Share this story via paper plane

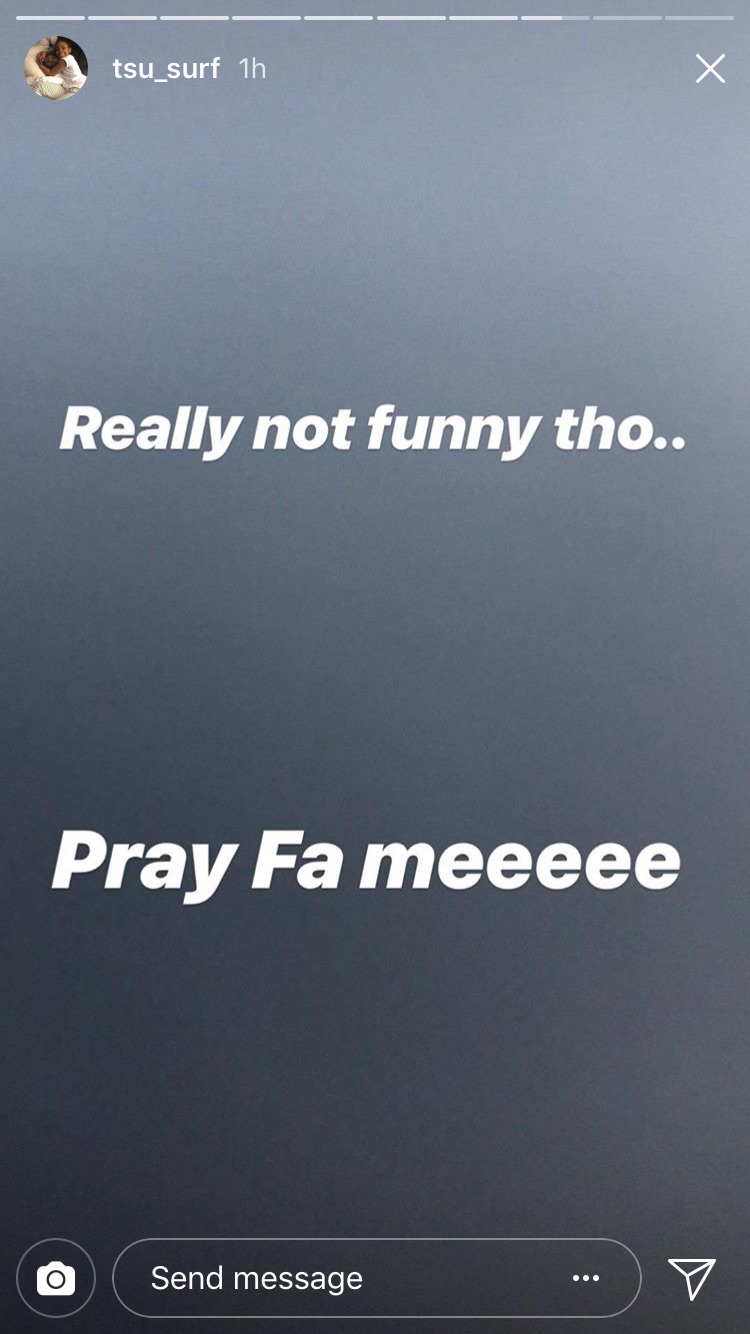(x=692, y=1278)
